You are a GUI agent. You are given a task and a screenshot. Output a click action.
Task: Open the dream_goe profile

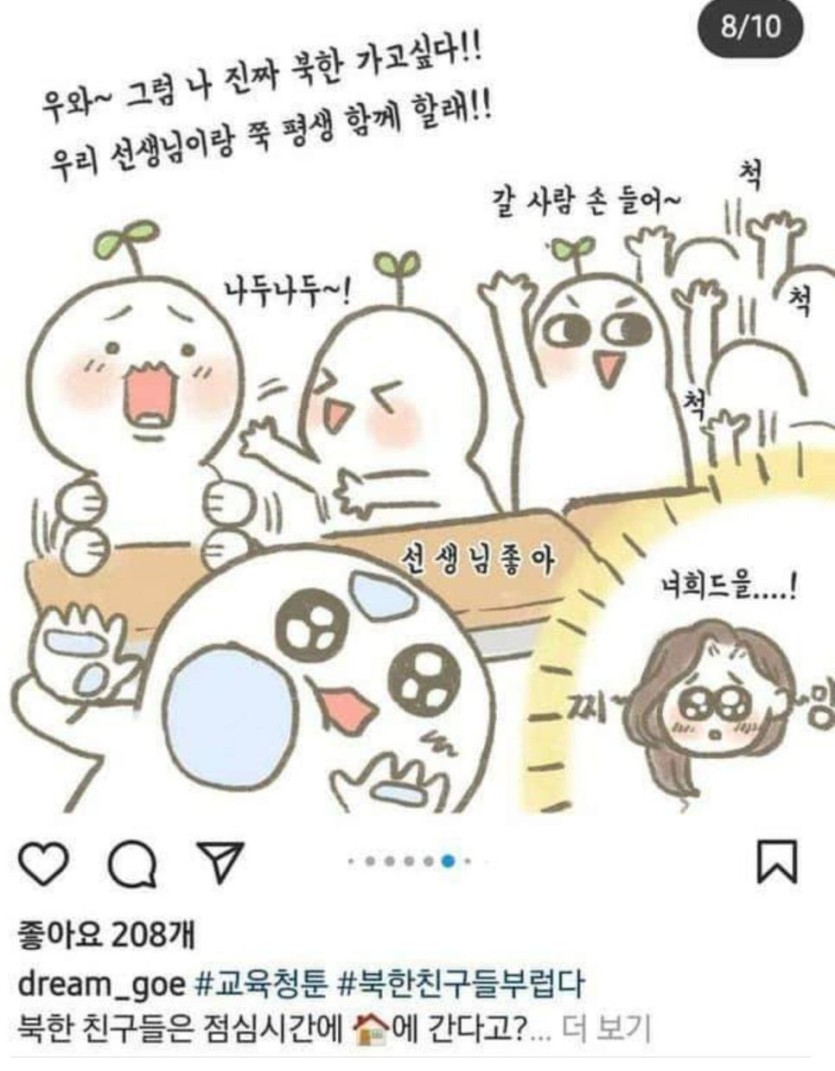(x=101, y=984)
